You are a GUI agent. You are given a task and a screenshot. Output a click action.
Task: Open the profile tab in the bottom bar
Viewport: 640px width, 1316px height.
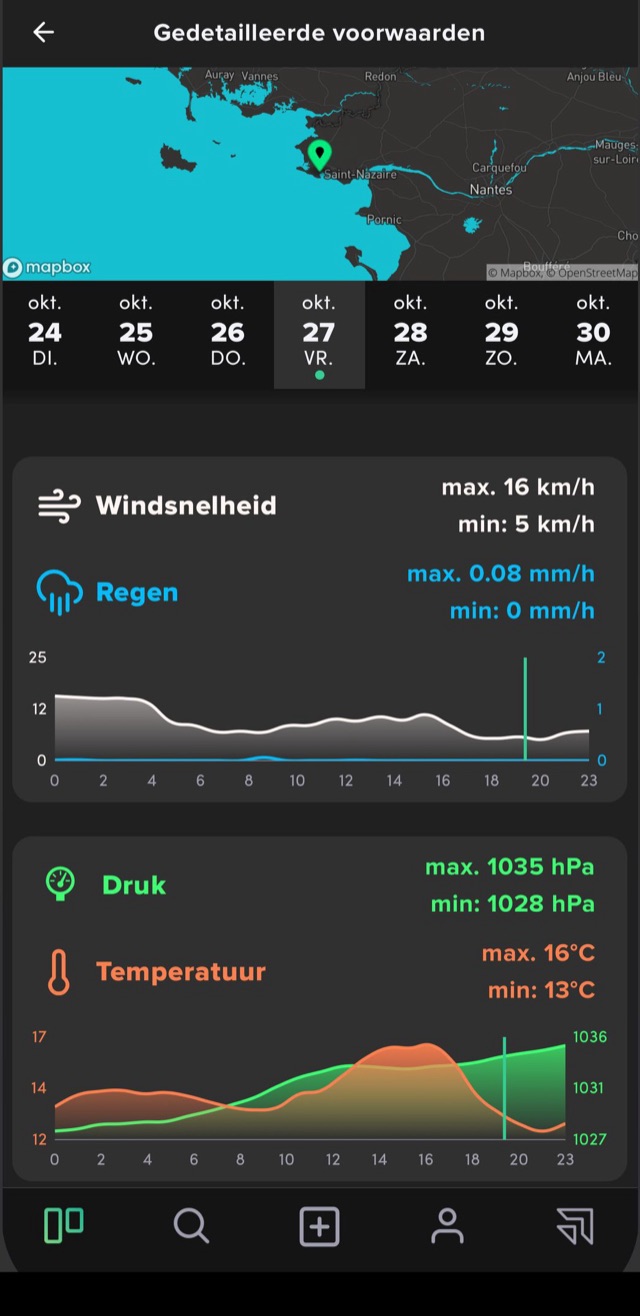tap(447, 1226)
